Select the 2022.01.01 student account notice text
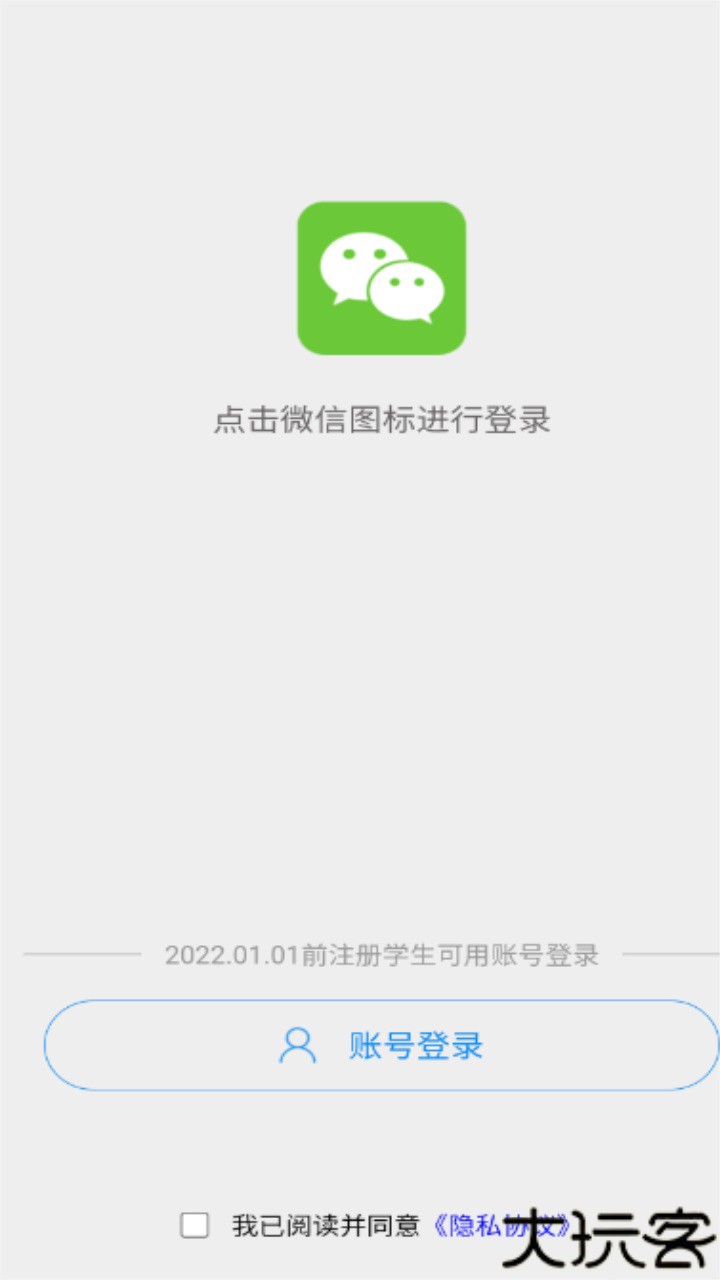Viewport: 720px width, 1280px height. pos(382,956)
